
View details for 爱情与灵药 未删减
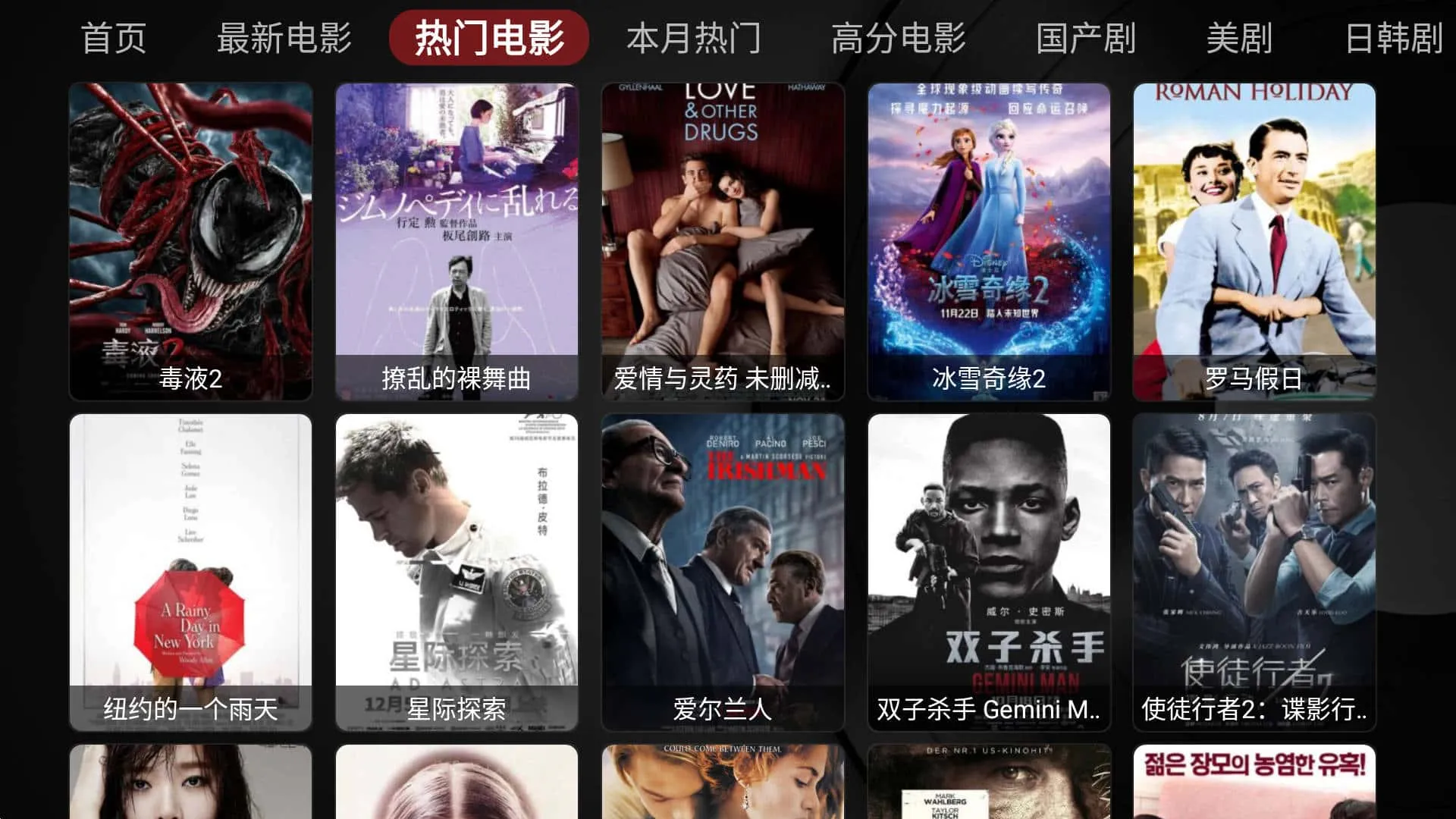click(x=723, y=241)
